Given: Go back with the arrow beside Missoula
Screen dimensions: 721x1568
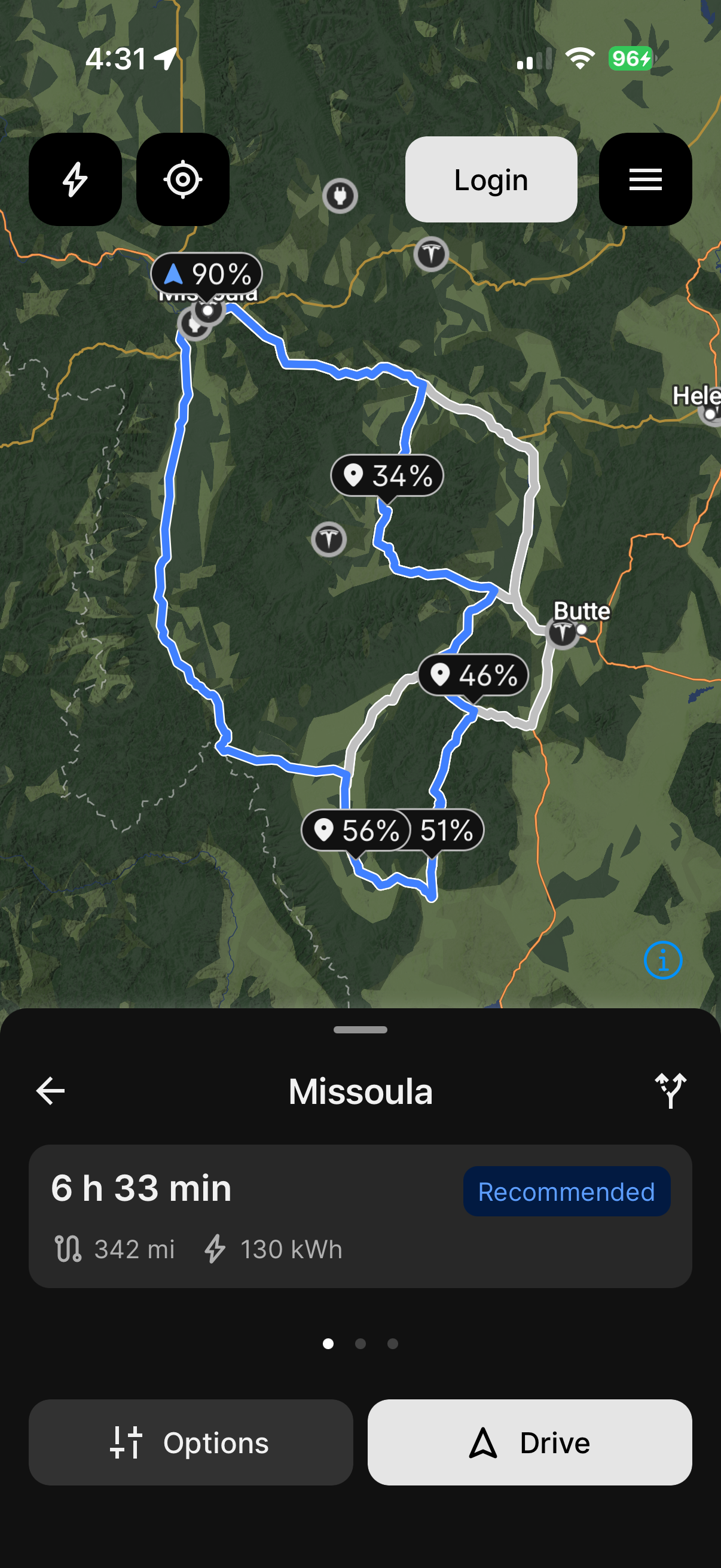Looking at the screenshot, I should coord(50,1091).
